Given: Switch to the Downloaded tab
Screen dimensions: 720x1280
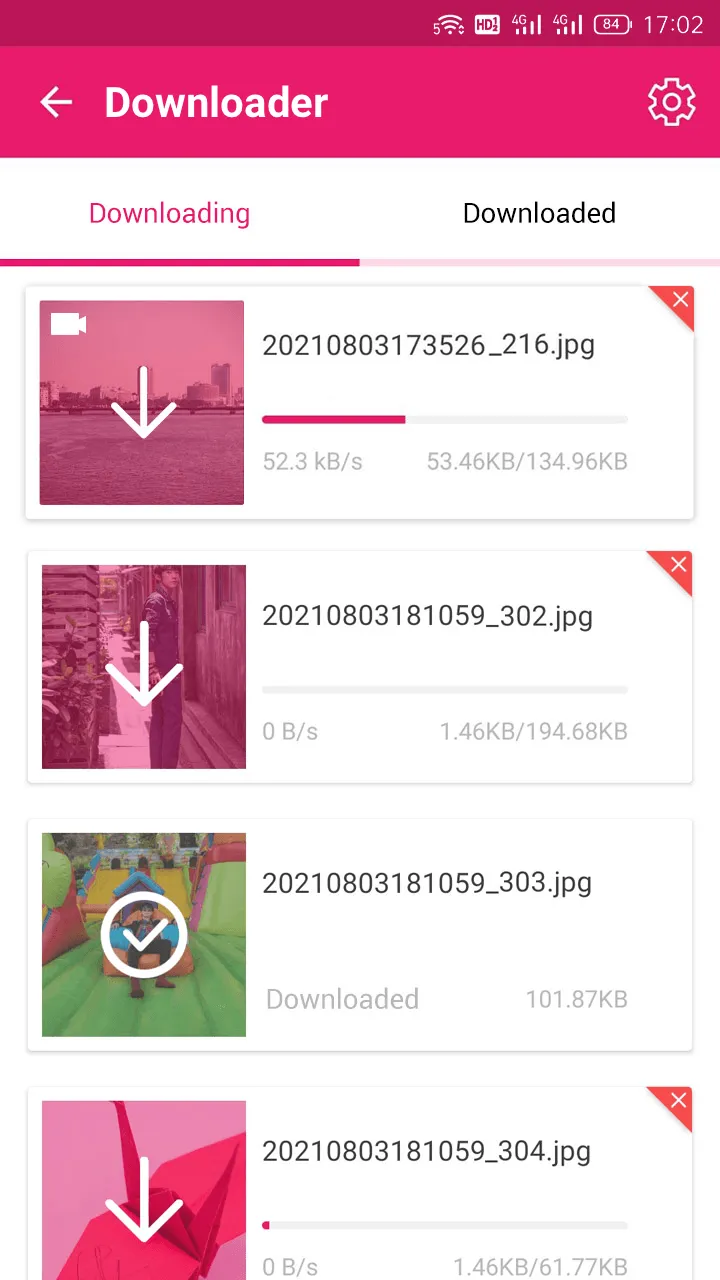Looking at the screenshot, I should tap(539, 213).
